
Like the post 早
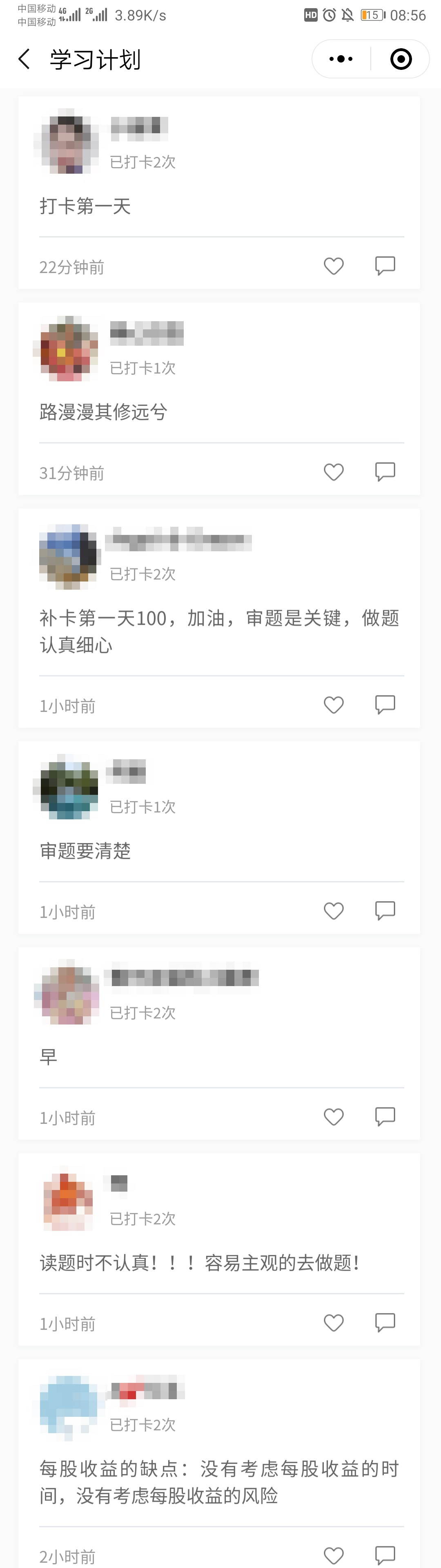[333, 1116]
